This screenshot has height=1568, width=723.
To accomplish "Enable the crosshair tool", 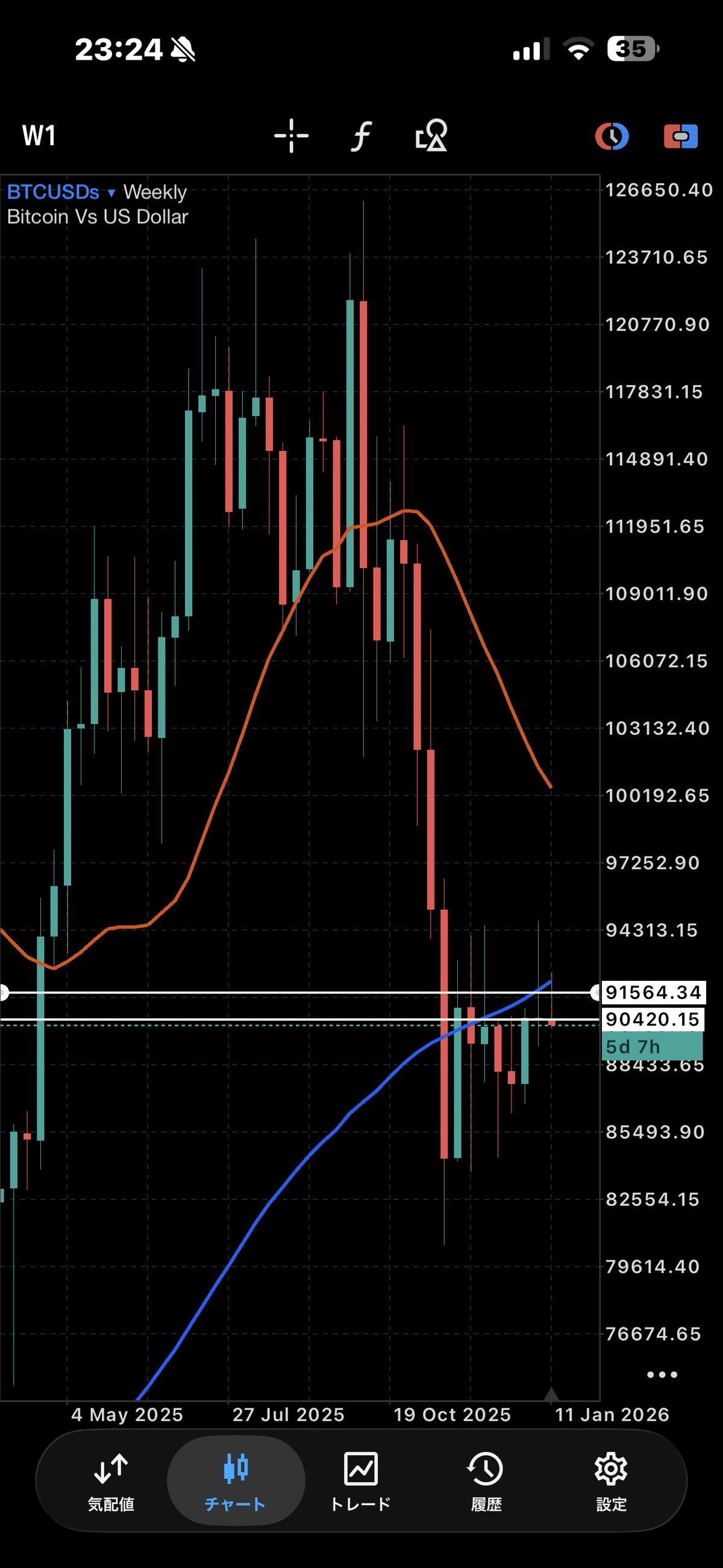I will click(x=291, y=136).
